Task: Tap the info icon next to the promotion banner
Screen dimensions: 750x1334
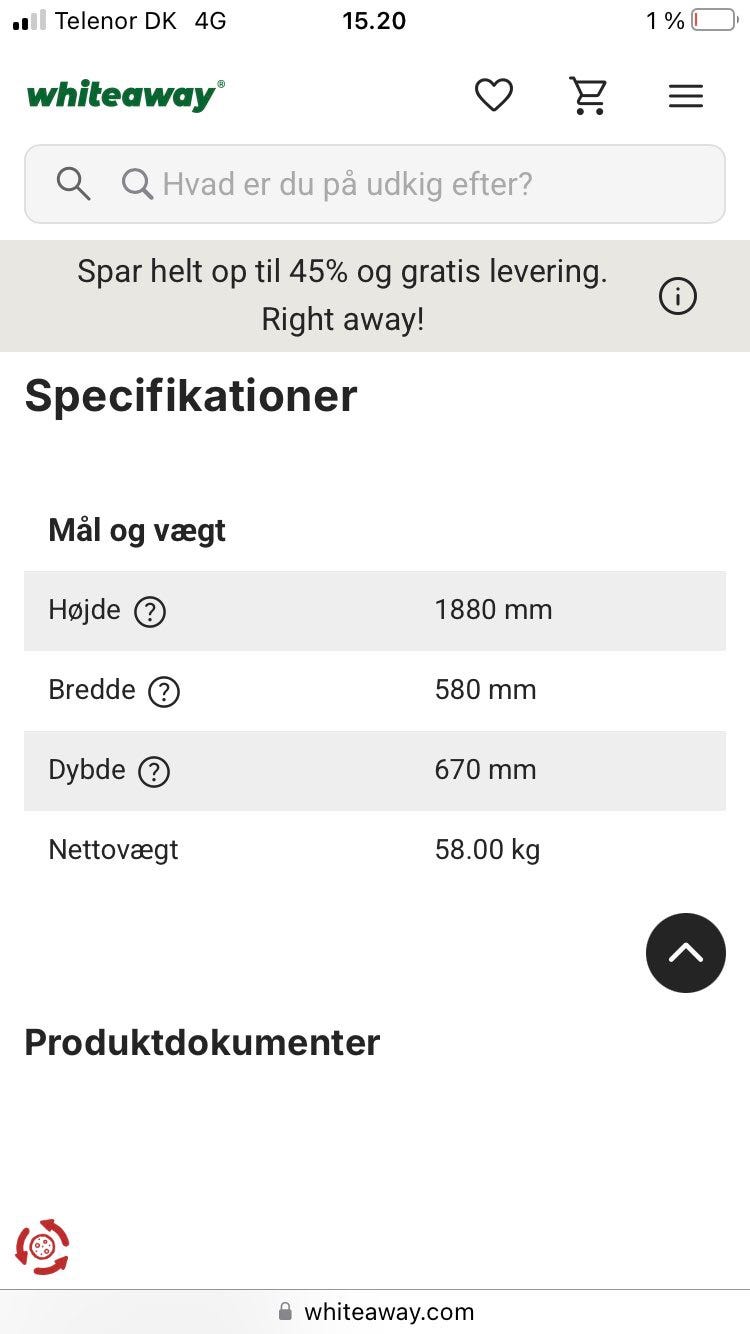Action: point(677,296)
